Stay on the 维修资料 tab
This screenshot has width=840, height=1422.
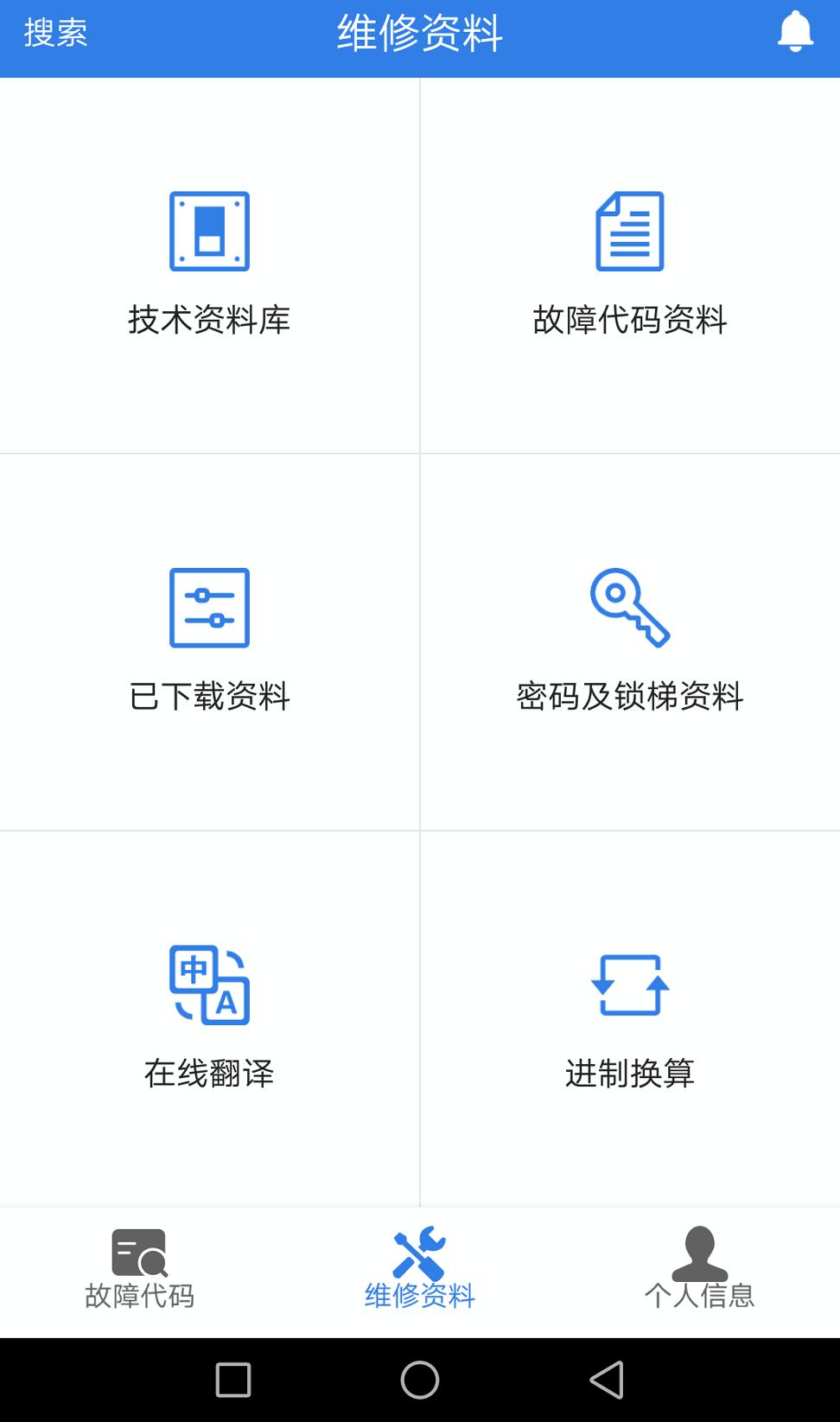pyautogui.click(x=419, y=1271)
